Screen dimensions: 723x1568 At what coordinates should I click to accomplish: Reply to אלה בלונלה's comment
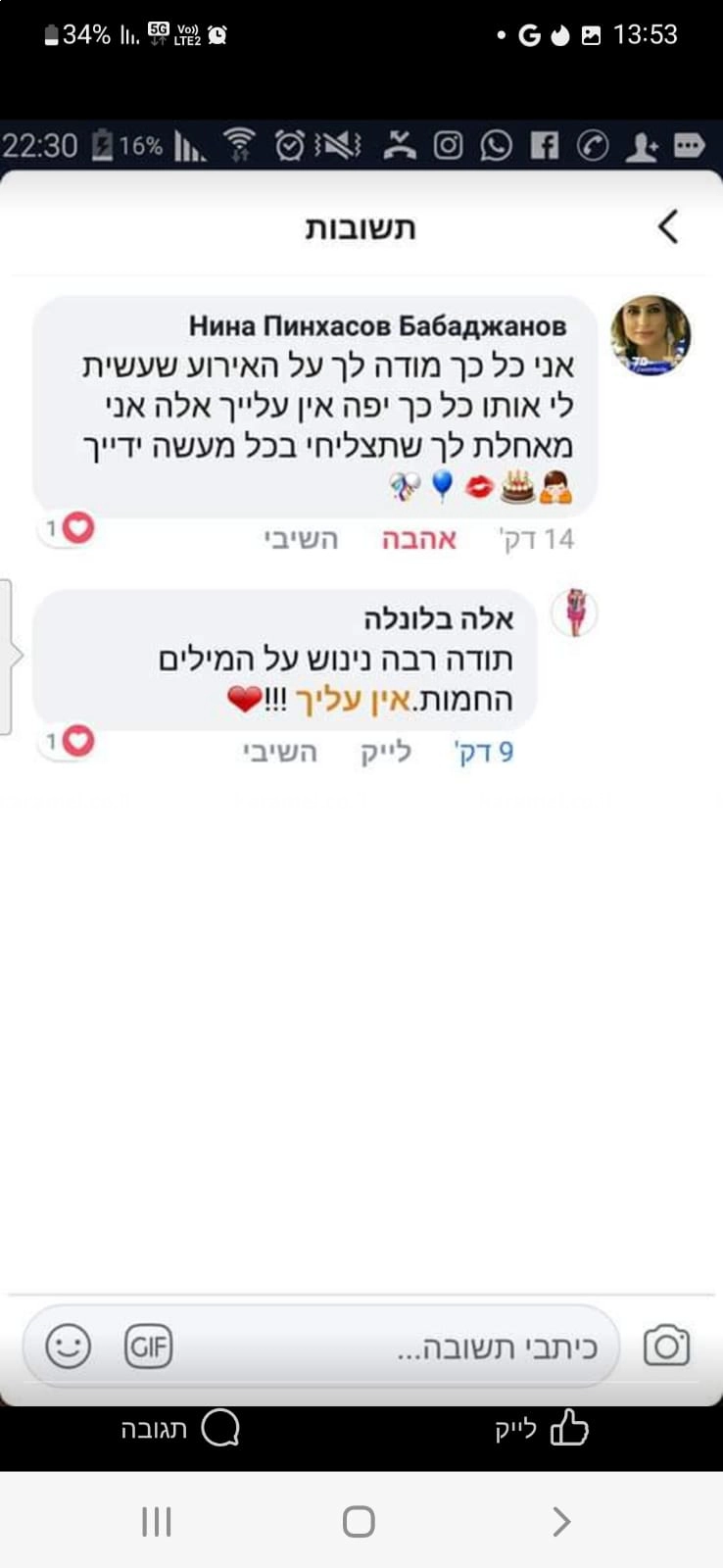click(280, 753)
